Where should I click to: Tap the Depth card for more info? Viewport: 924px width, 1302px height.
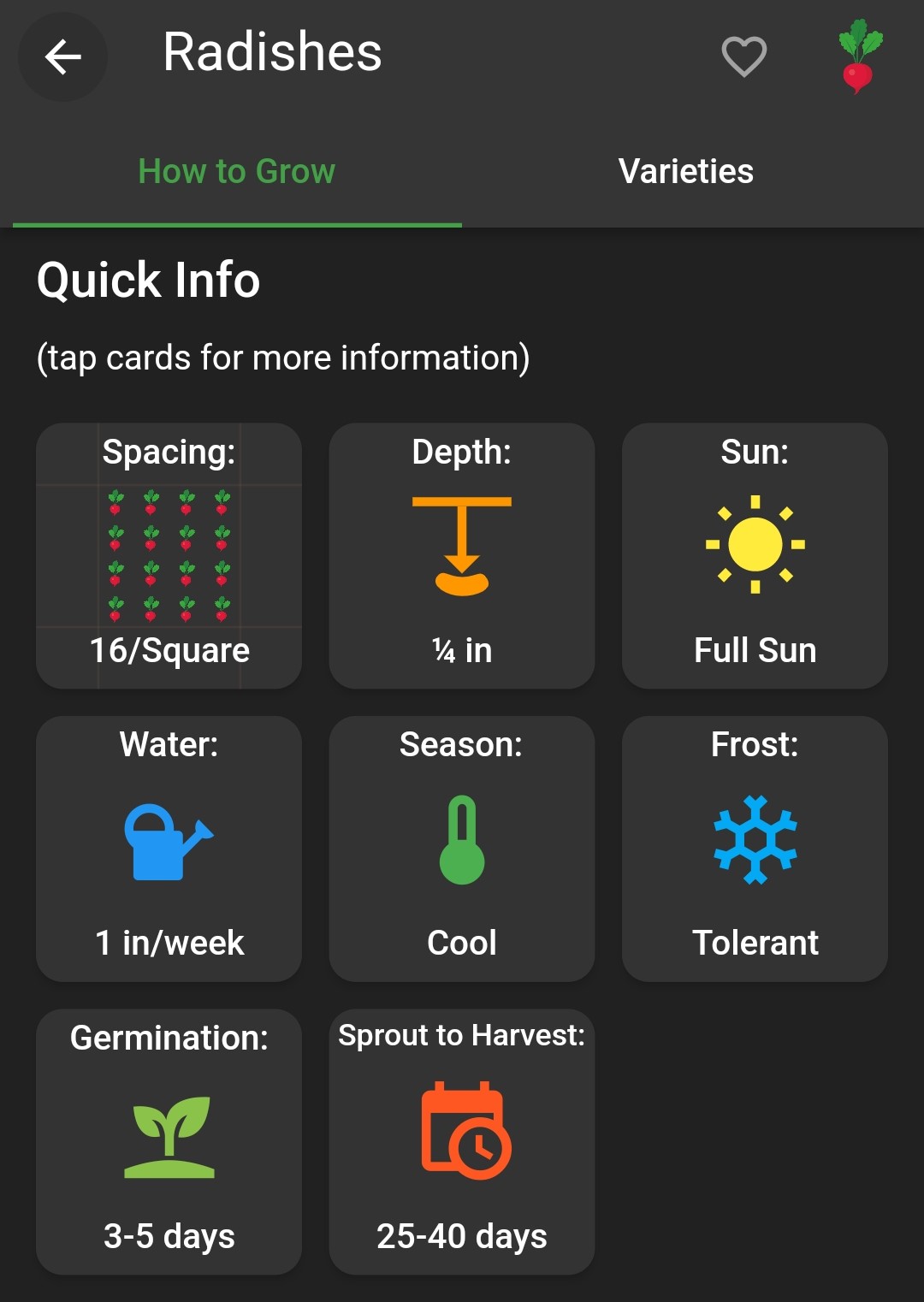click(x=462, y=556)
